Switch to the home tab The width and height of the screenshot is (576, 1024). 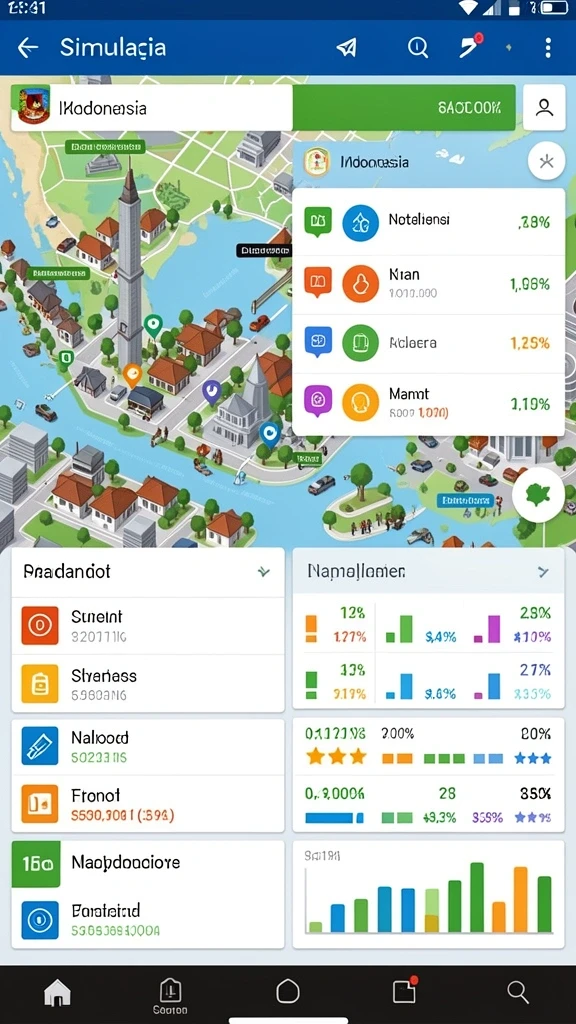(x=57, y=993)
